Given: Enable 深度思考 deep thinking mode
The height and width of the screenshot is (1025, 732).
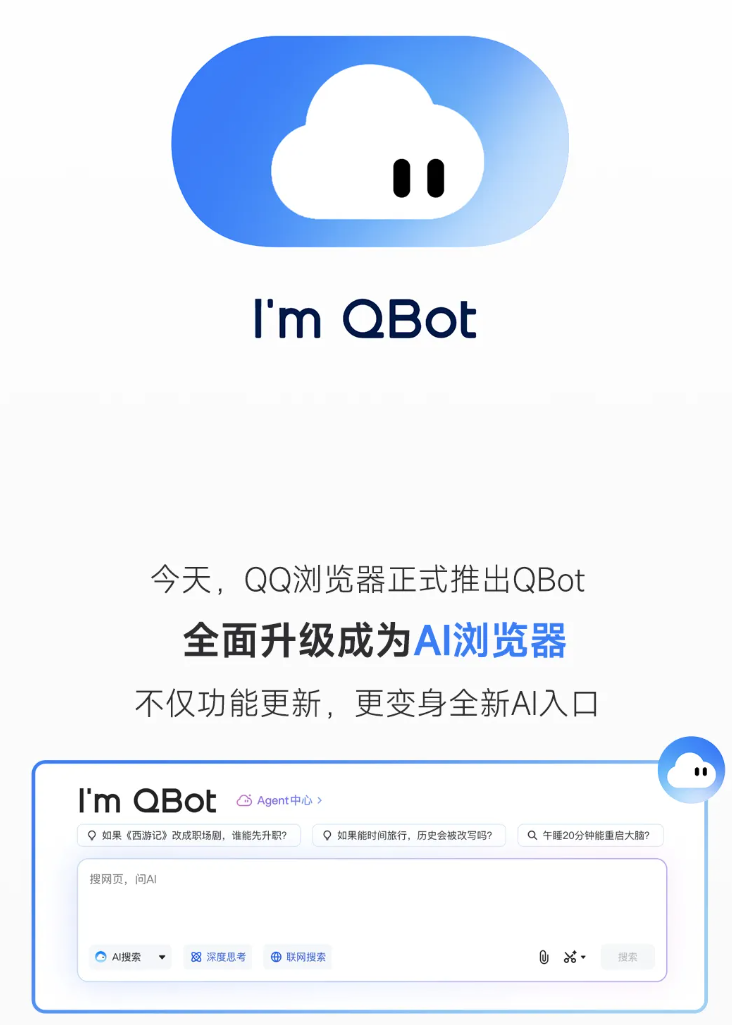Looking at the screenshot, I should point(218,955).
